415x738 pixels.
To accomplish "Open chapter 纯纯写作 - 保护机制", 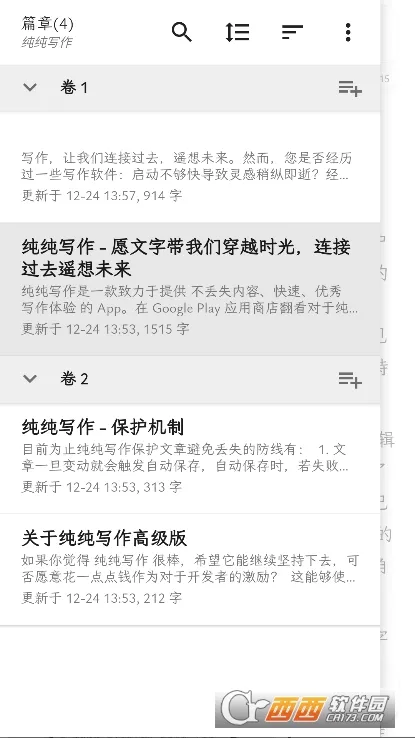I will (190, 458).
